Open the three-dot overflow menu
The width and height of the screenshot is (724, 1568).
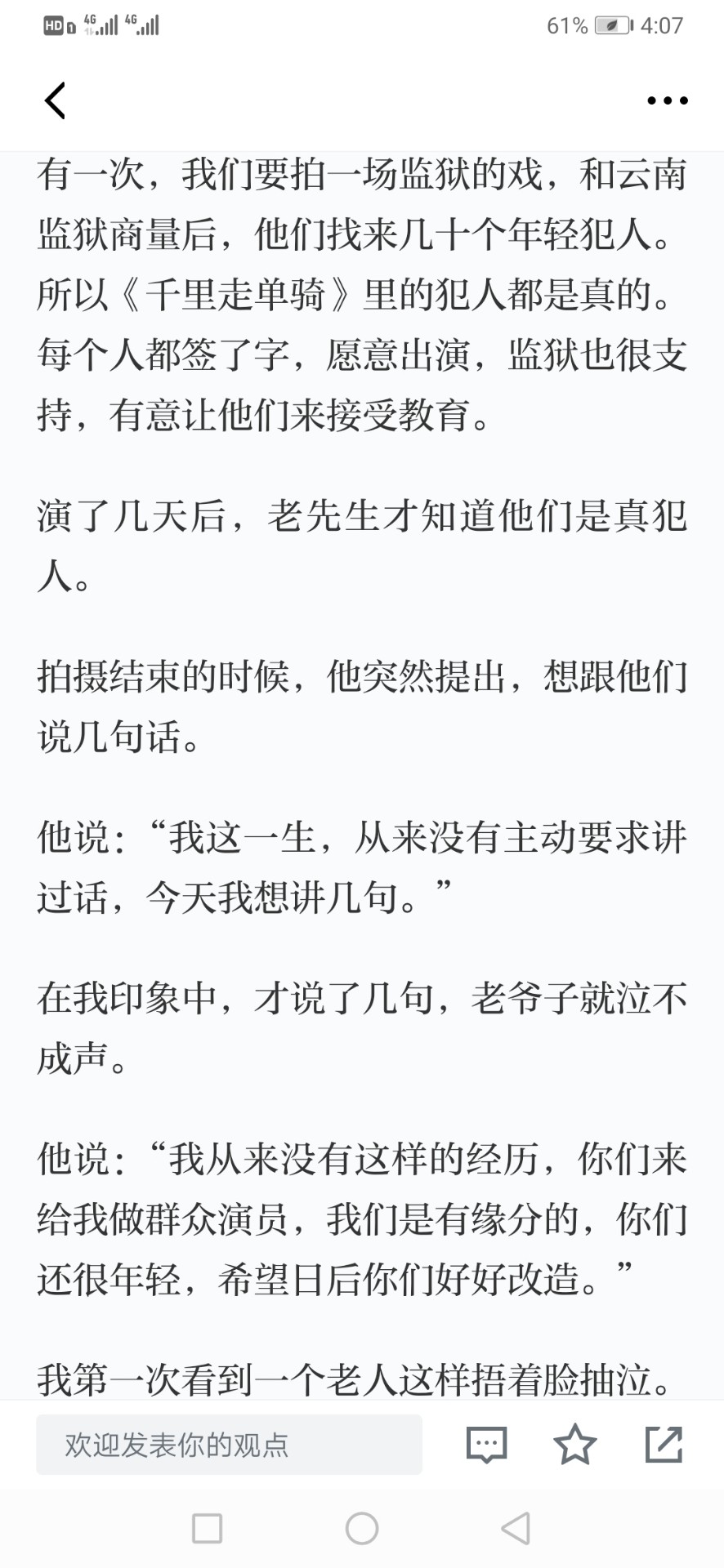pyautogui.click(x=667, y=100)
